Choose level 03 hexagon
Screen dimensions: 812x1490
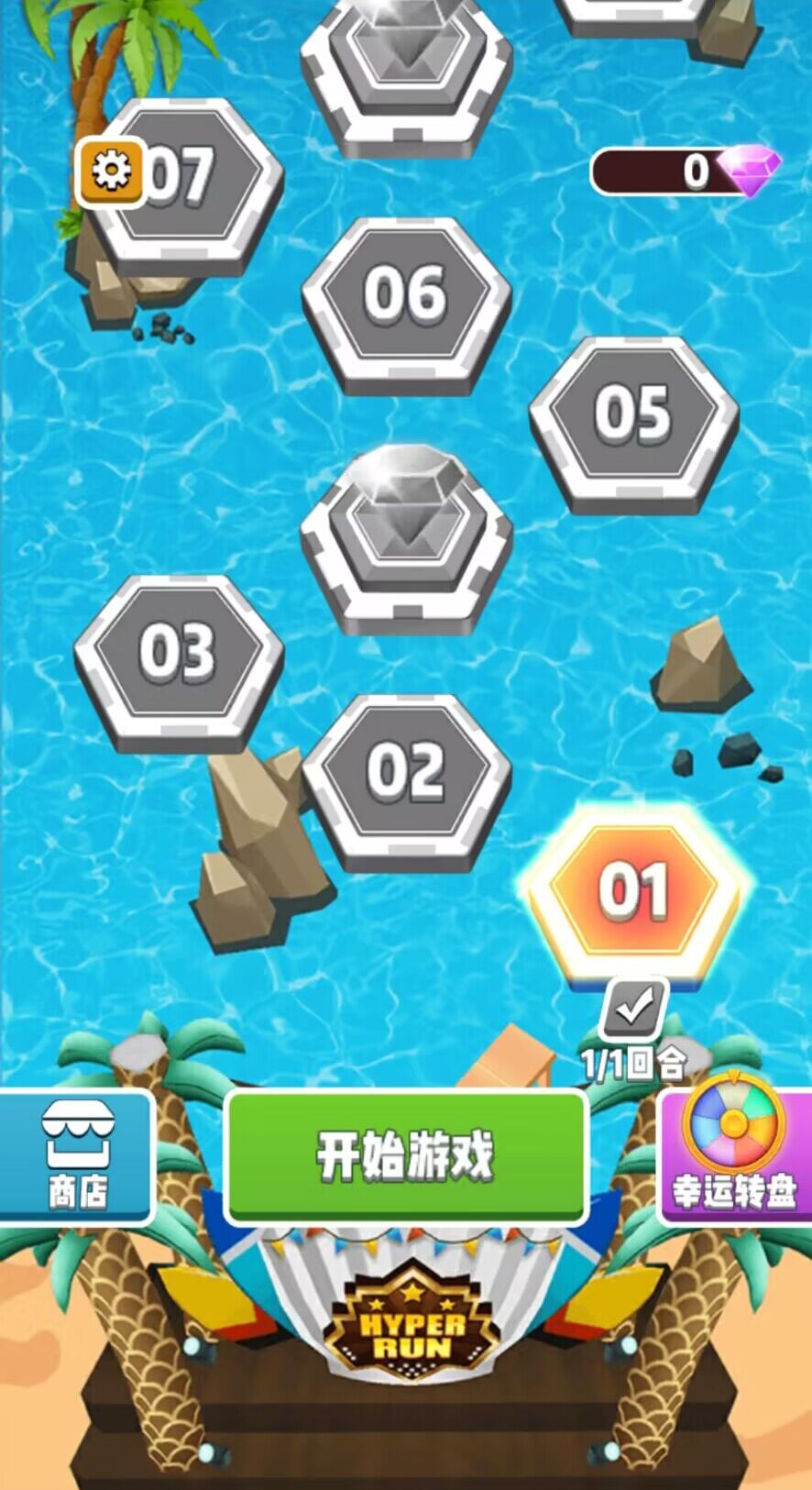pos(178,651)
